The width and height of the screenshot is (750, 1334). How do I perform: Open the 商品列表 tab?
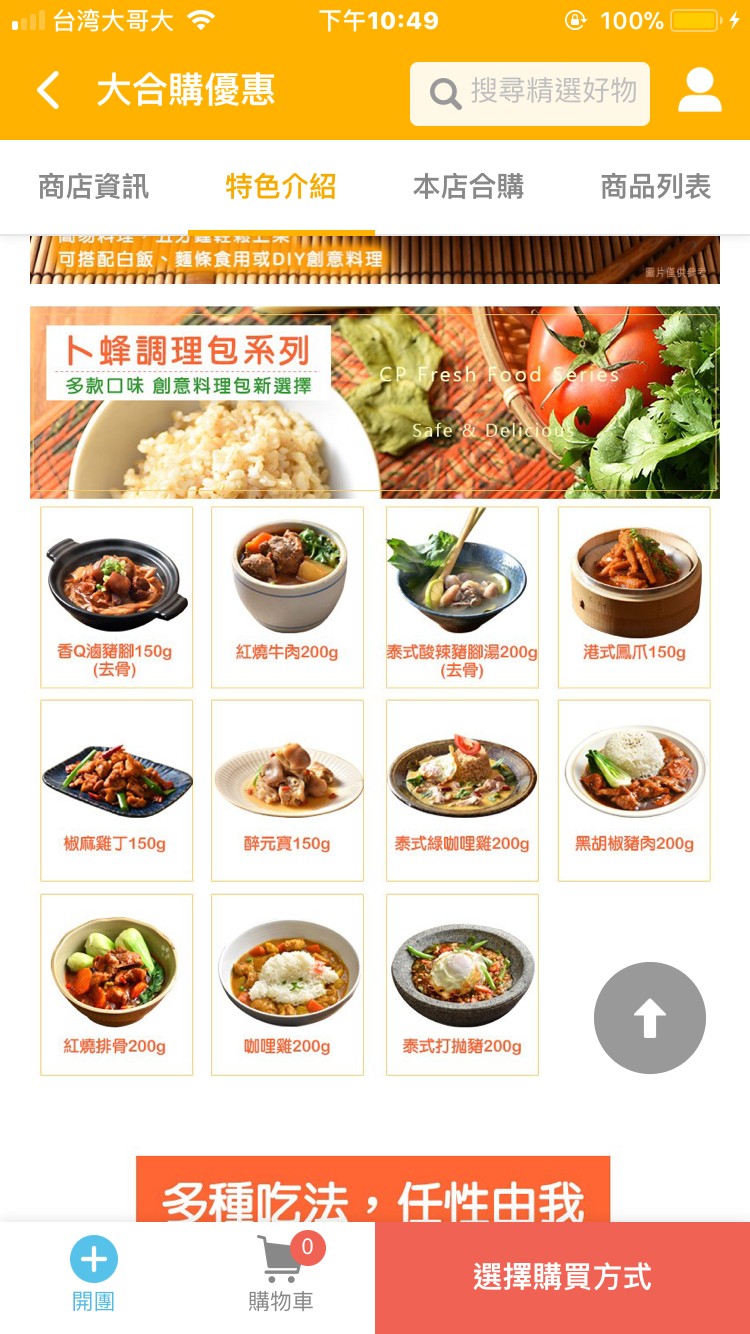click(655, 187)
